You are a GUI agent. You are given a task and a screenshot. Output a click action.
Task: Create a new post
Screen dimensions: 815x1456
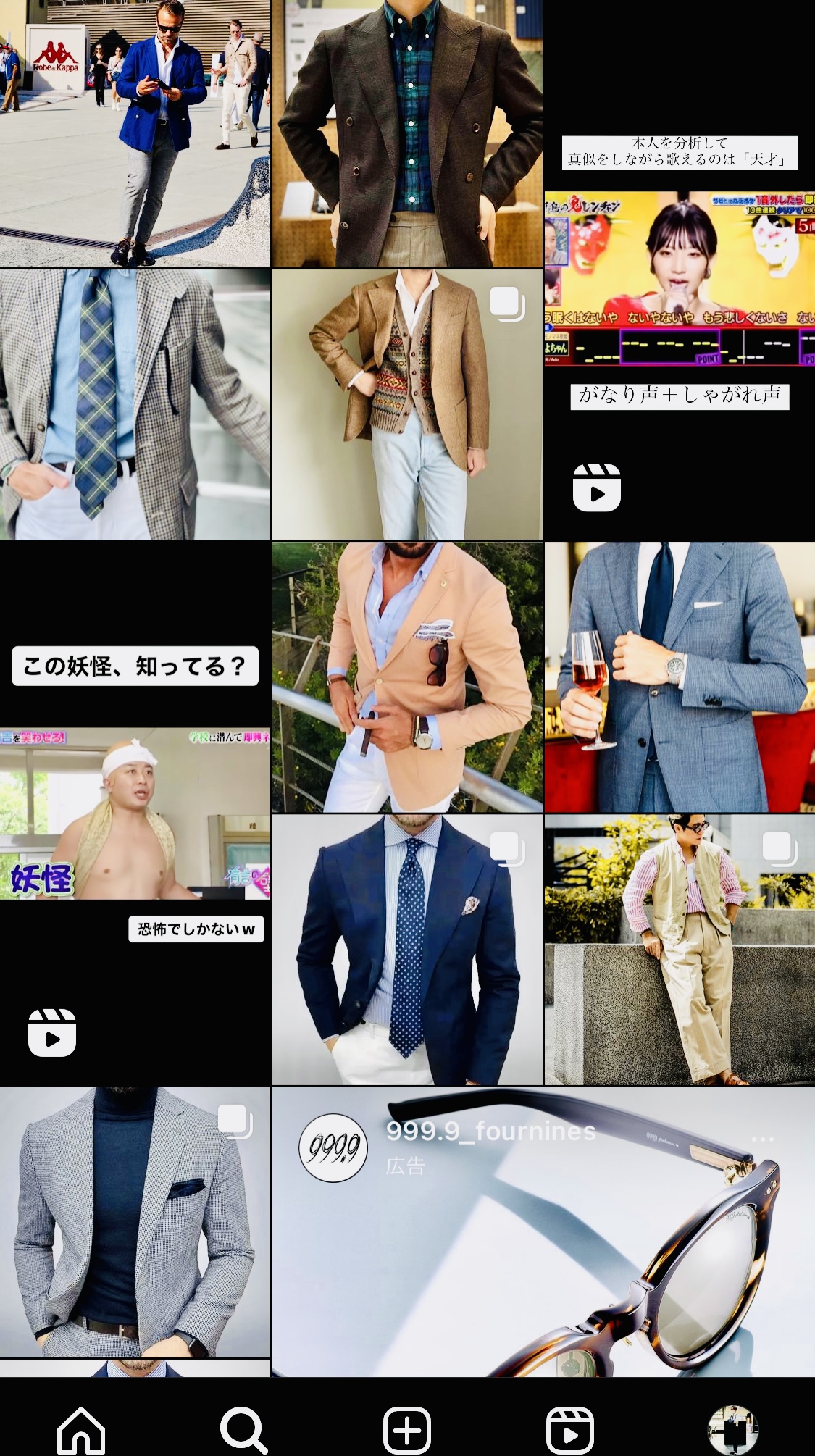click(407, 1430)
